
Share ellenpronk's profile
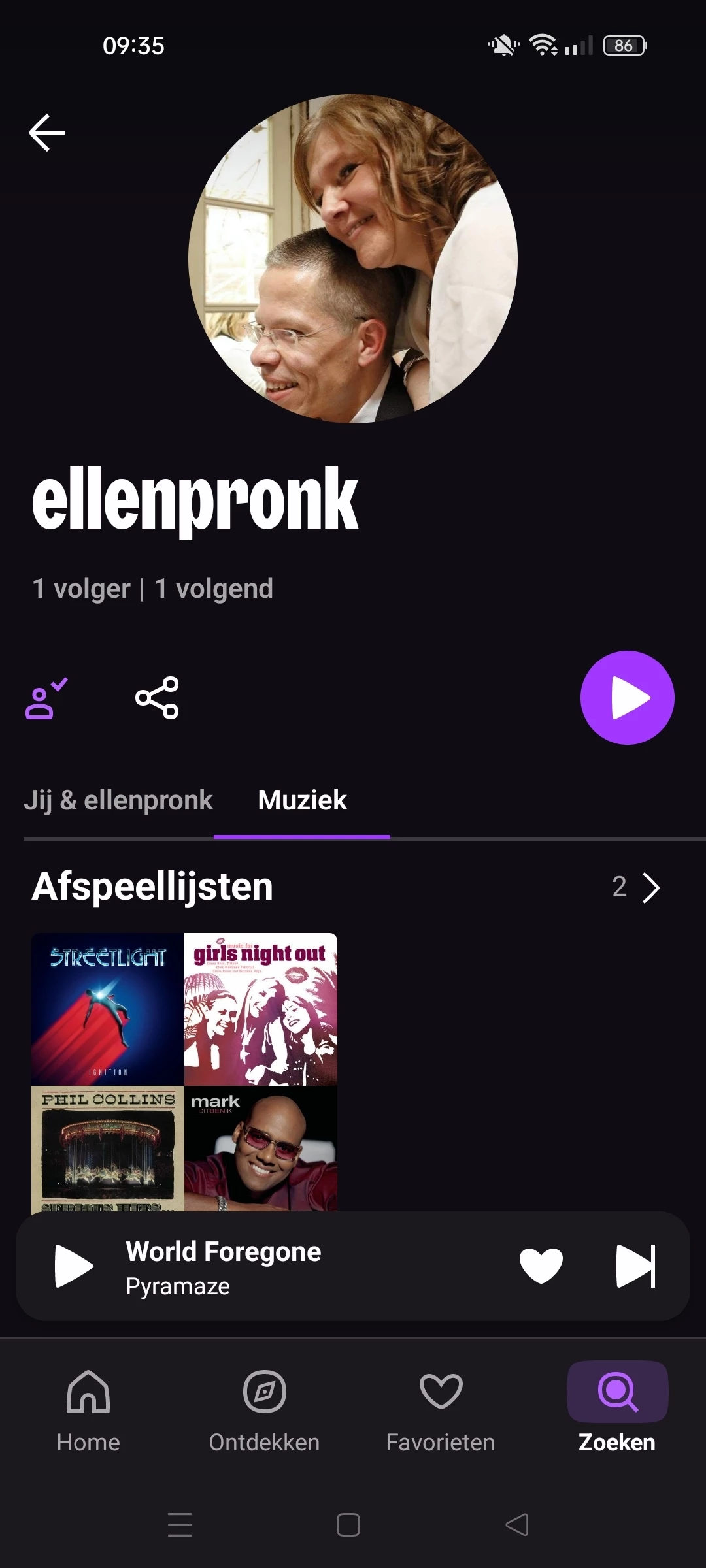point(157,698)
